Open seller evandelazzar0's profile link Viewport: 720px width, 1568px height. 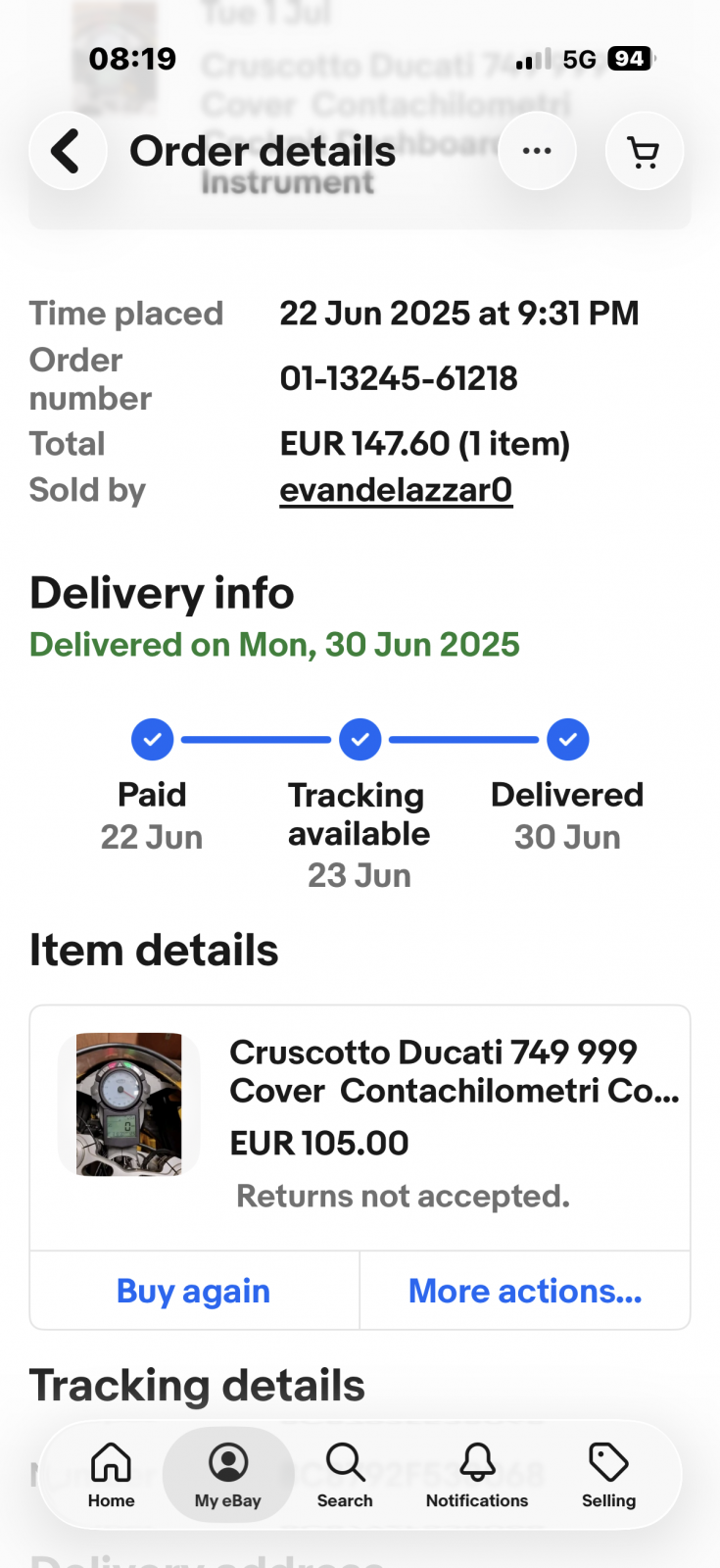pos(396,490)
